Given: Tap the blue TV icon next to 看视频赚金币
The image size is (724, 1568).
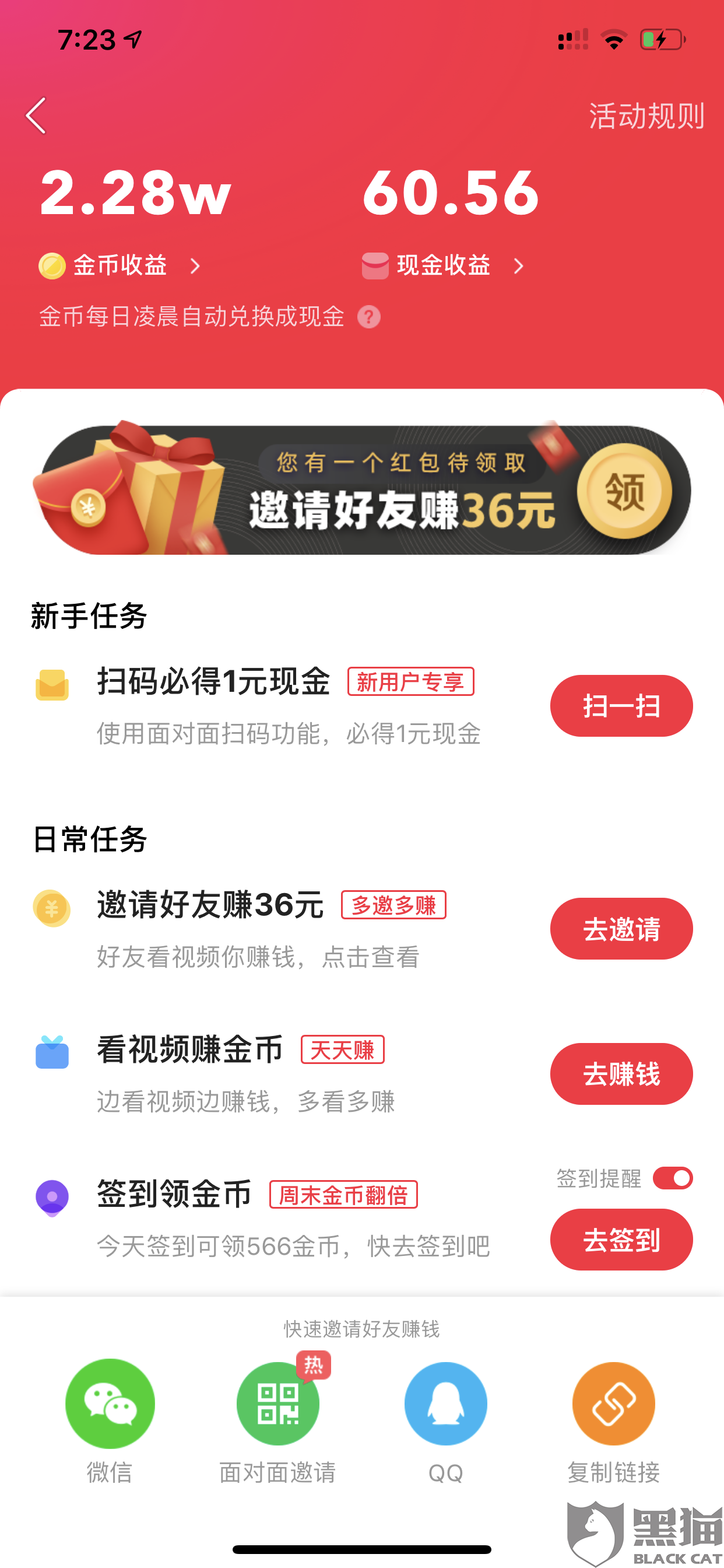Looking at the screenshot, I should 52,1055.
